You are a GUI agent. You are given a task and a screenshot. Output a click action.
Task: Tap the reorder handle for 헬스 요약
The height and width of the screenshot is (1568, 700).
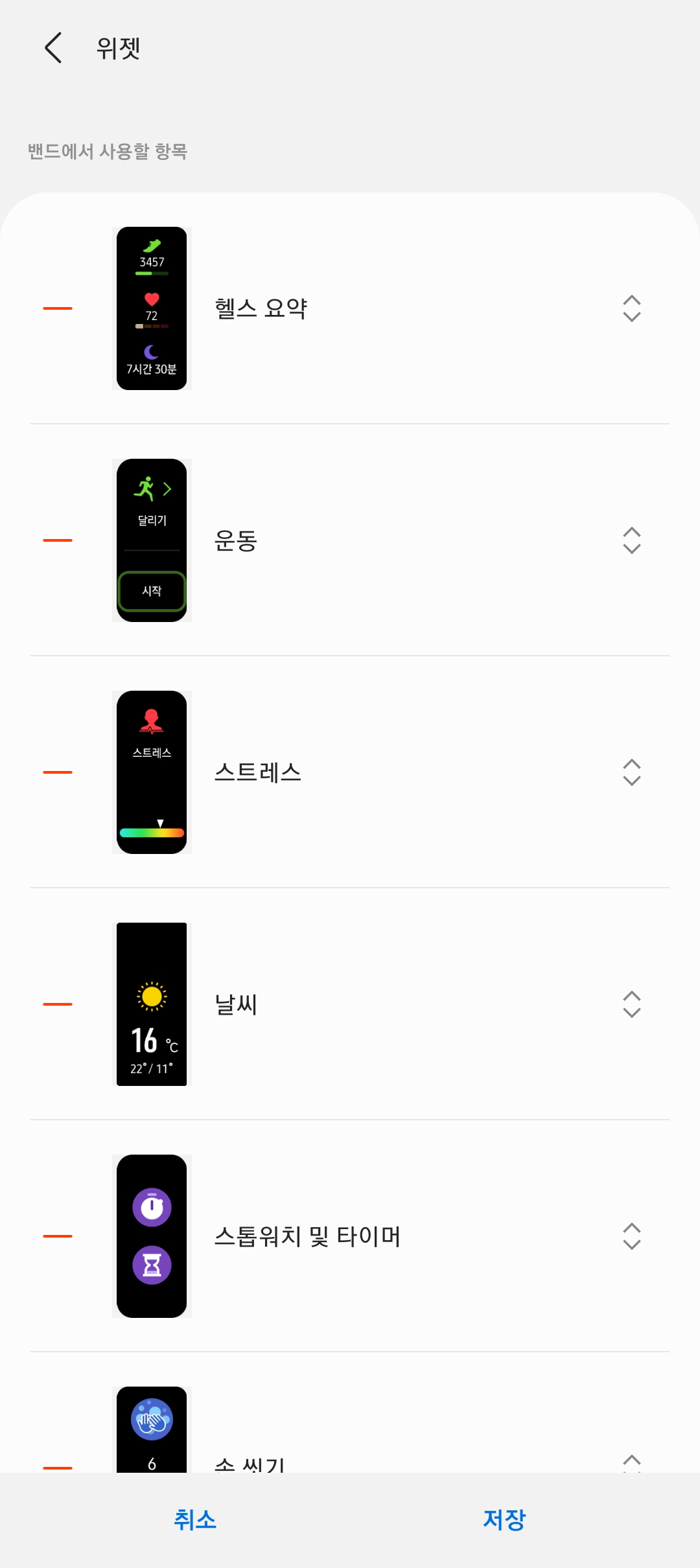pyautogui.click(x=631, y=308)
